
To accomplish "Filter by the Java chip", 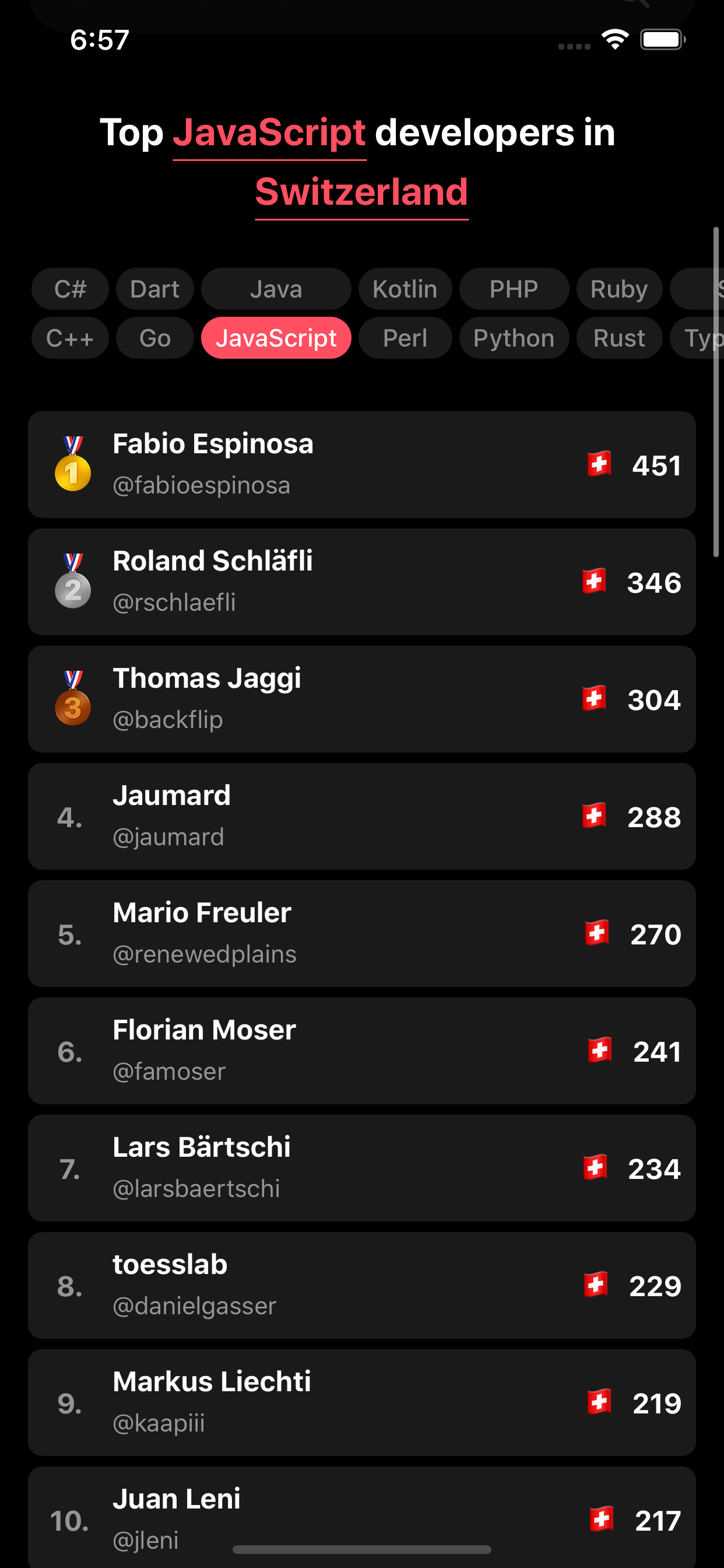I will [x=276, y=289].
